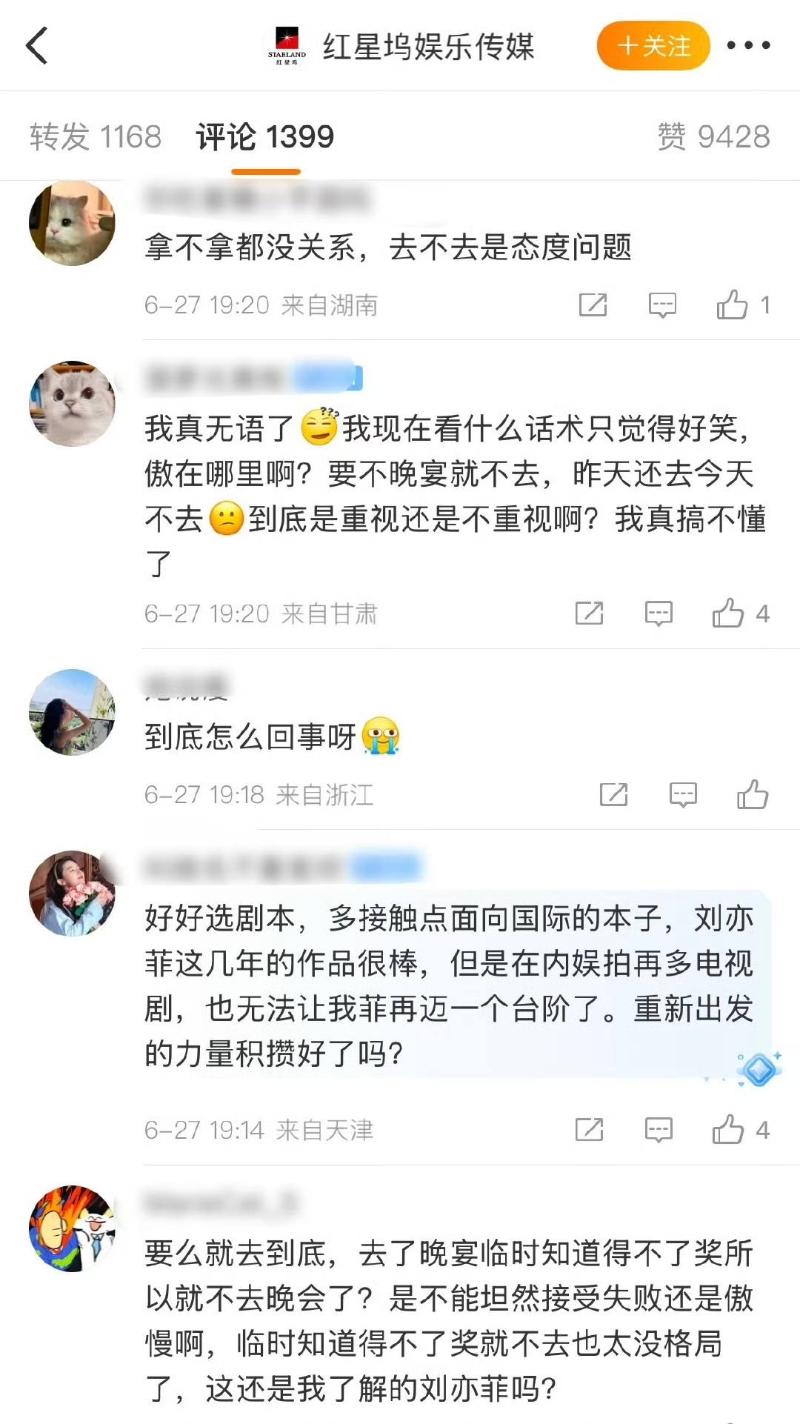800x1424 pixels.
Task: Switch to the 赞 9428 tab
Action: click(713, 137)
